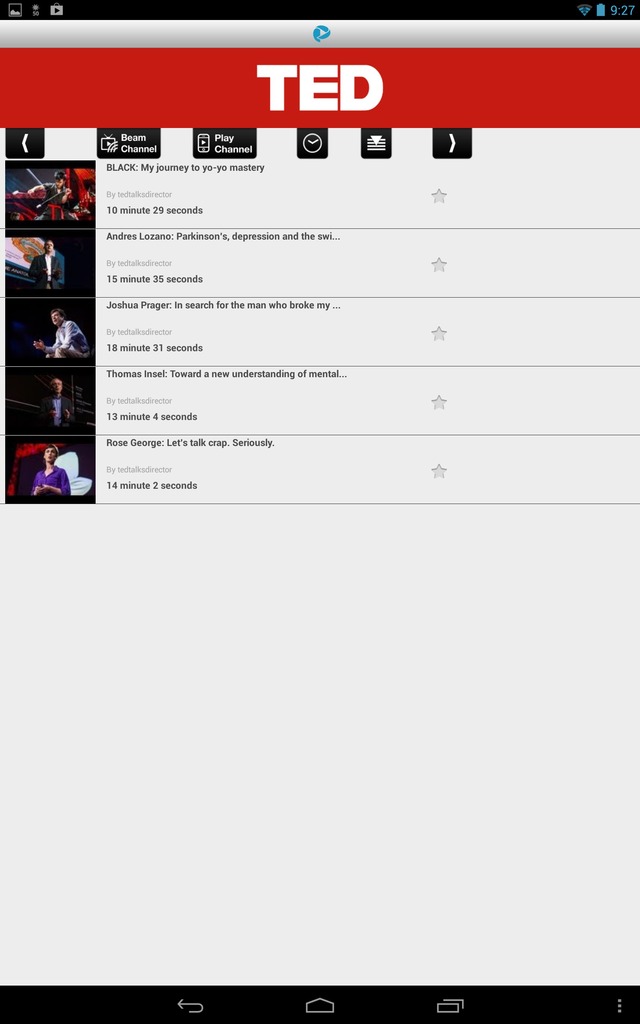Favorite the BLACK yo-yo mastery talk
The image size is (640, 1024).
(x=439, y=196)
